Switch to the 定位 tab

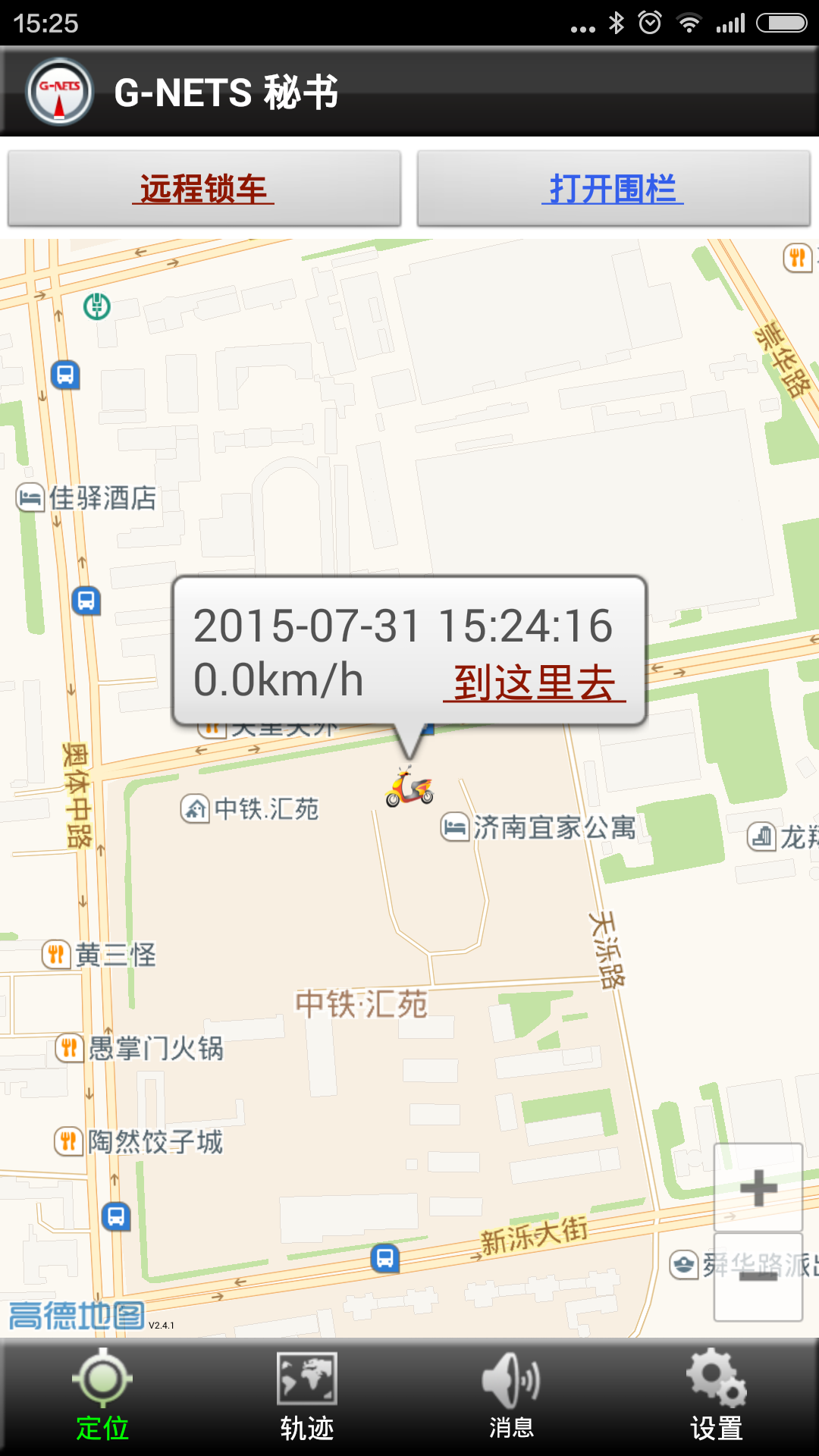(x=102, y=1397)
